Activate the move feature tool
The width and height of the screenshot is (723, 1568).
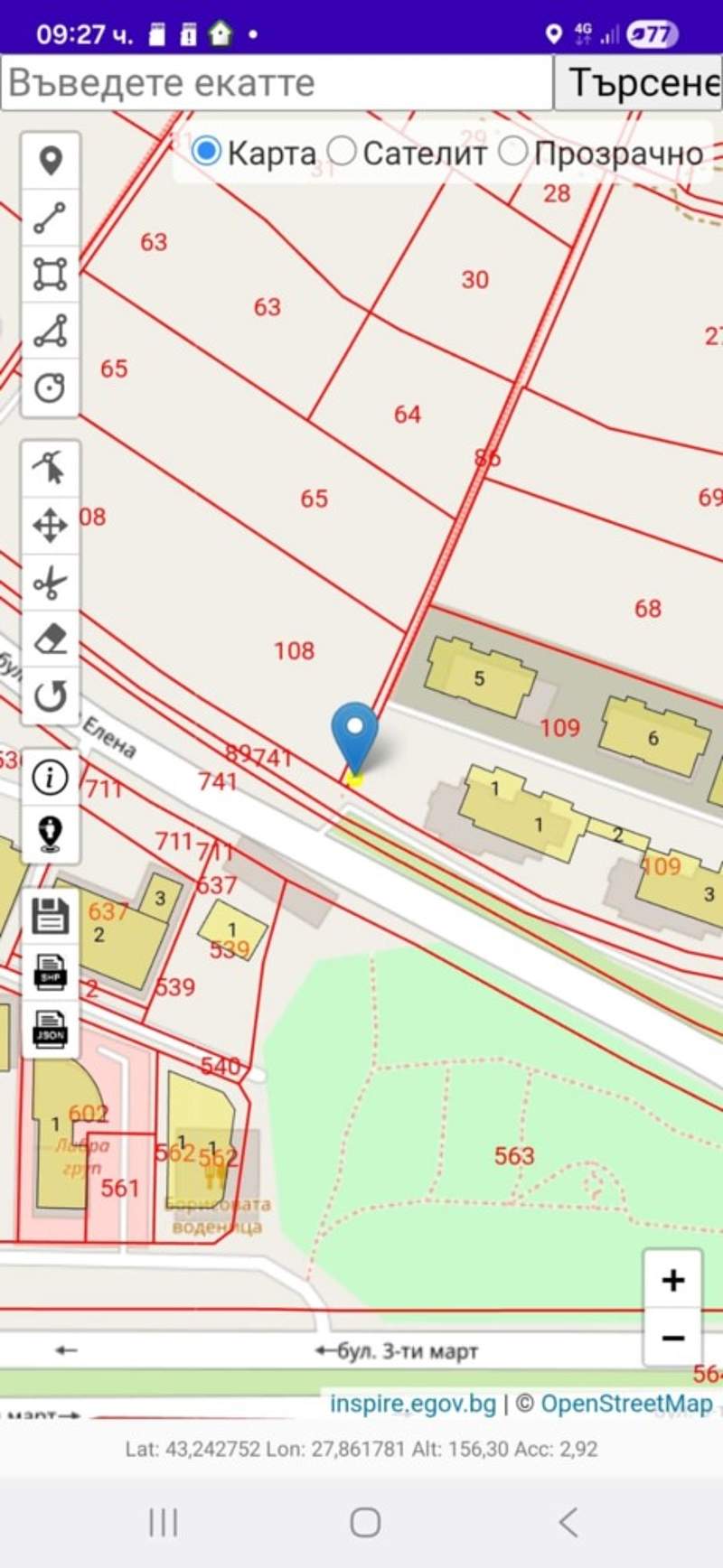coord(51,525)
